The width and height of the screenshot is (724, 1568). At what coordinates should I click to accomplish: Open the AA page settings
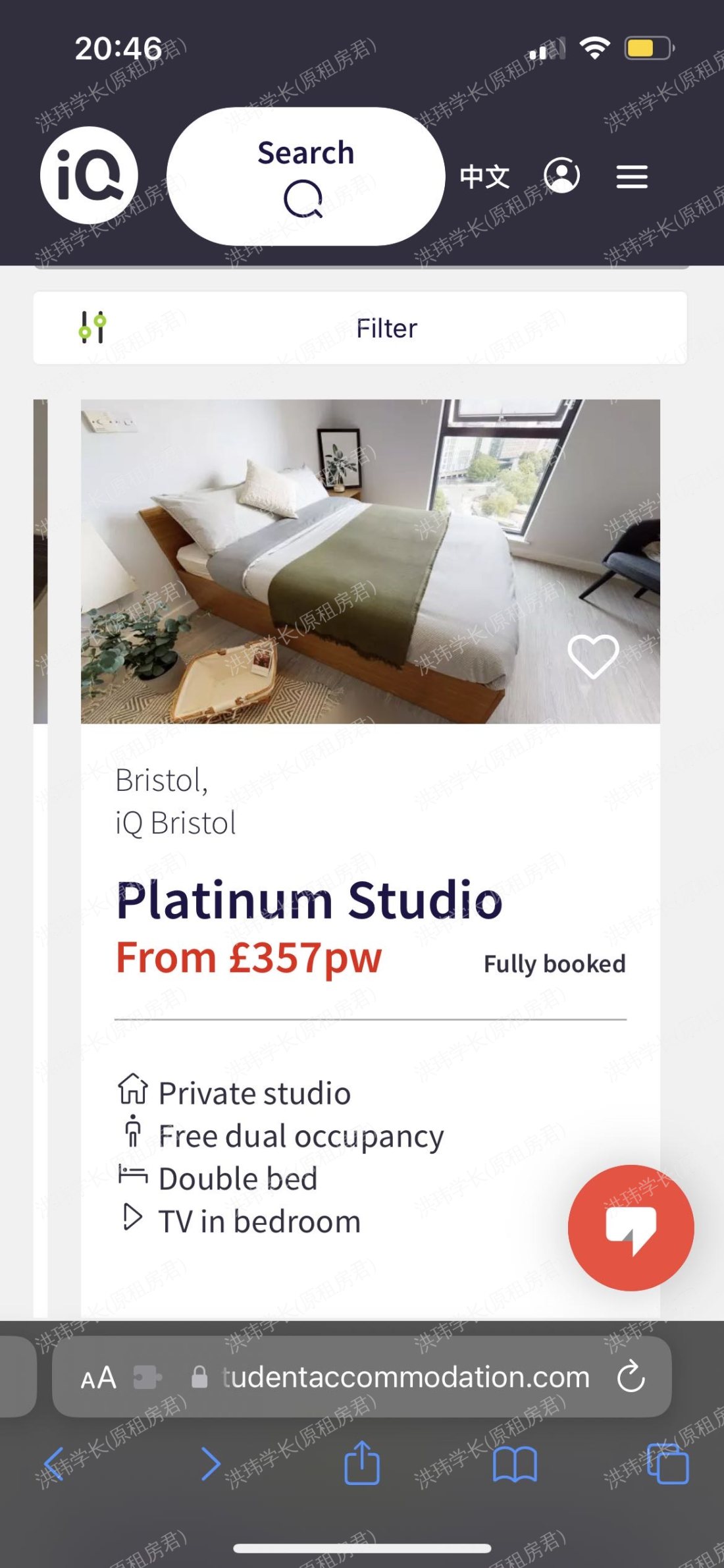tap(99, 1378)
